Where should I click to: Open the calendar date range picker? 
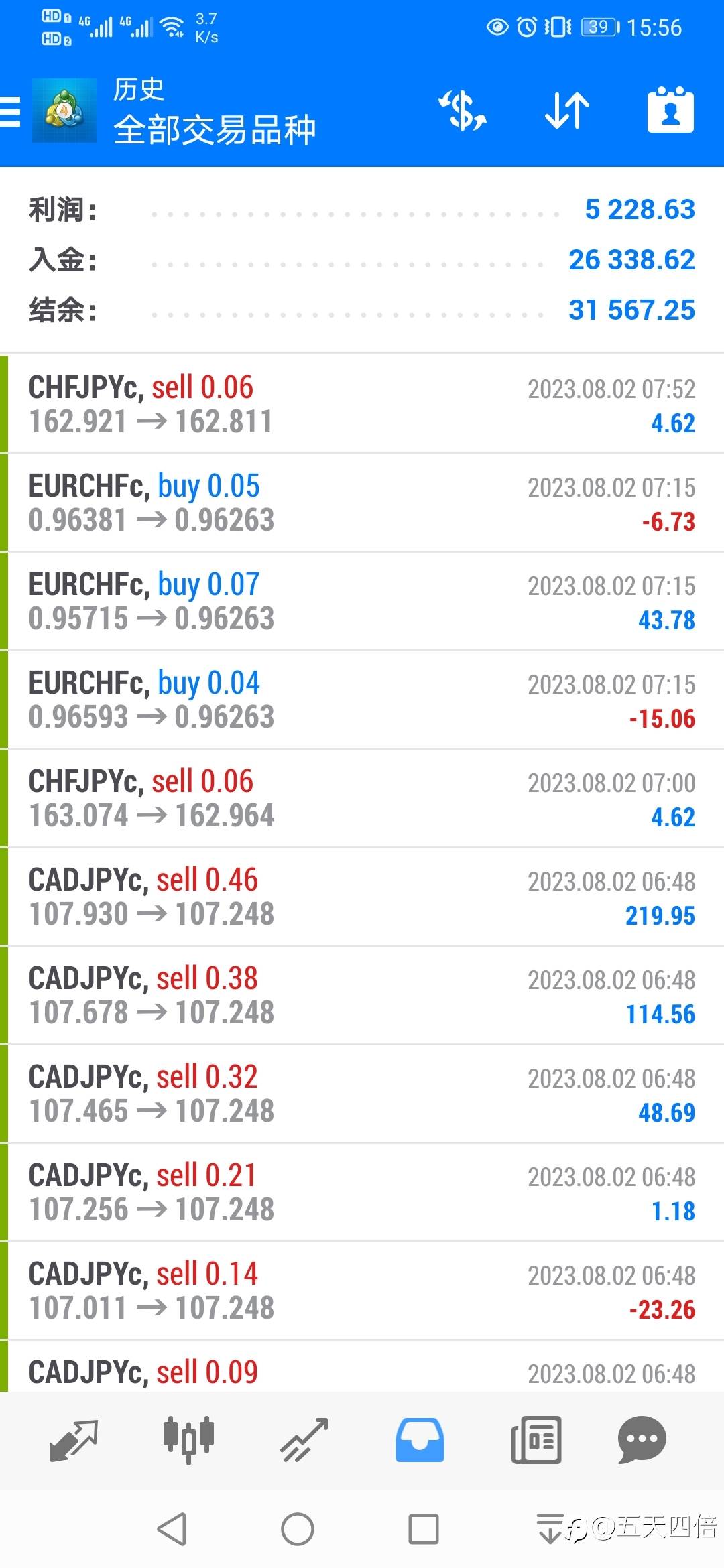(670, 111)
